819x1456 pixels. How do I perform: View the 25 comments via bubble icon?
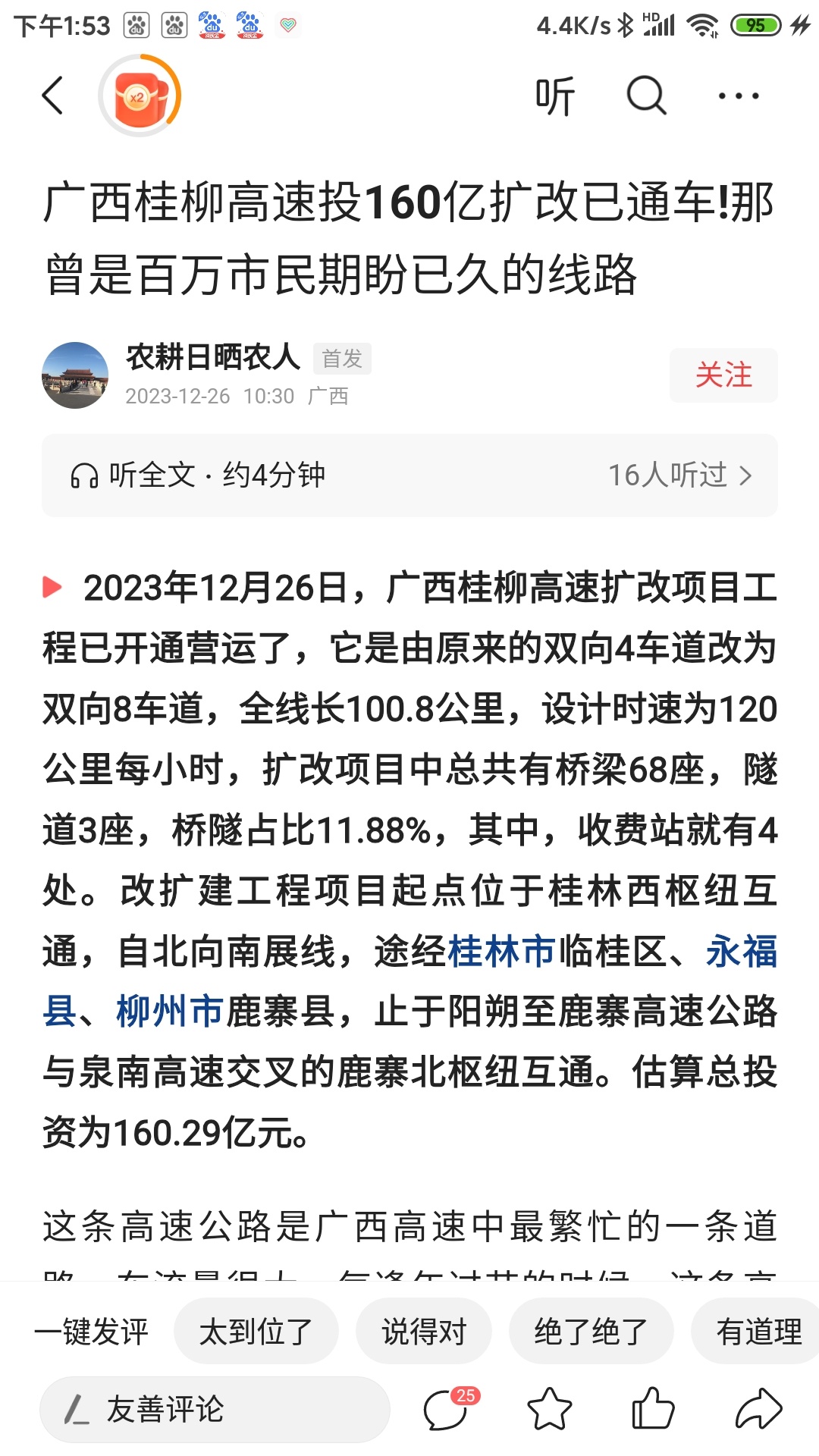[447, 1410]
